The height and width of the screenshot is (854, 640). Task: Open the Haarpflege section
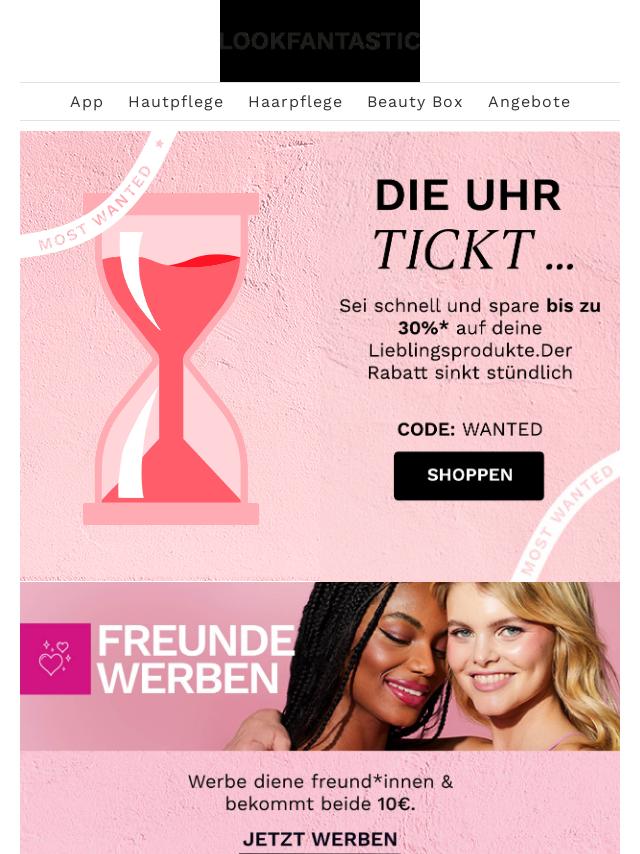coord(295,102)
